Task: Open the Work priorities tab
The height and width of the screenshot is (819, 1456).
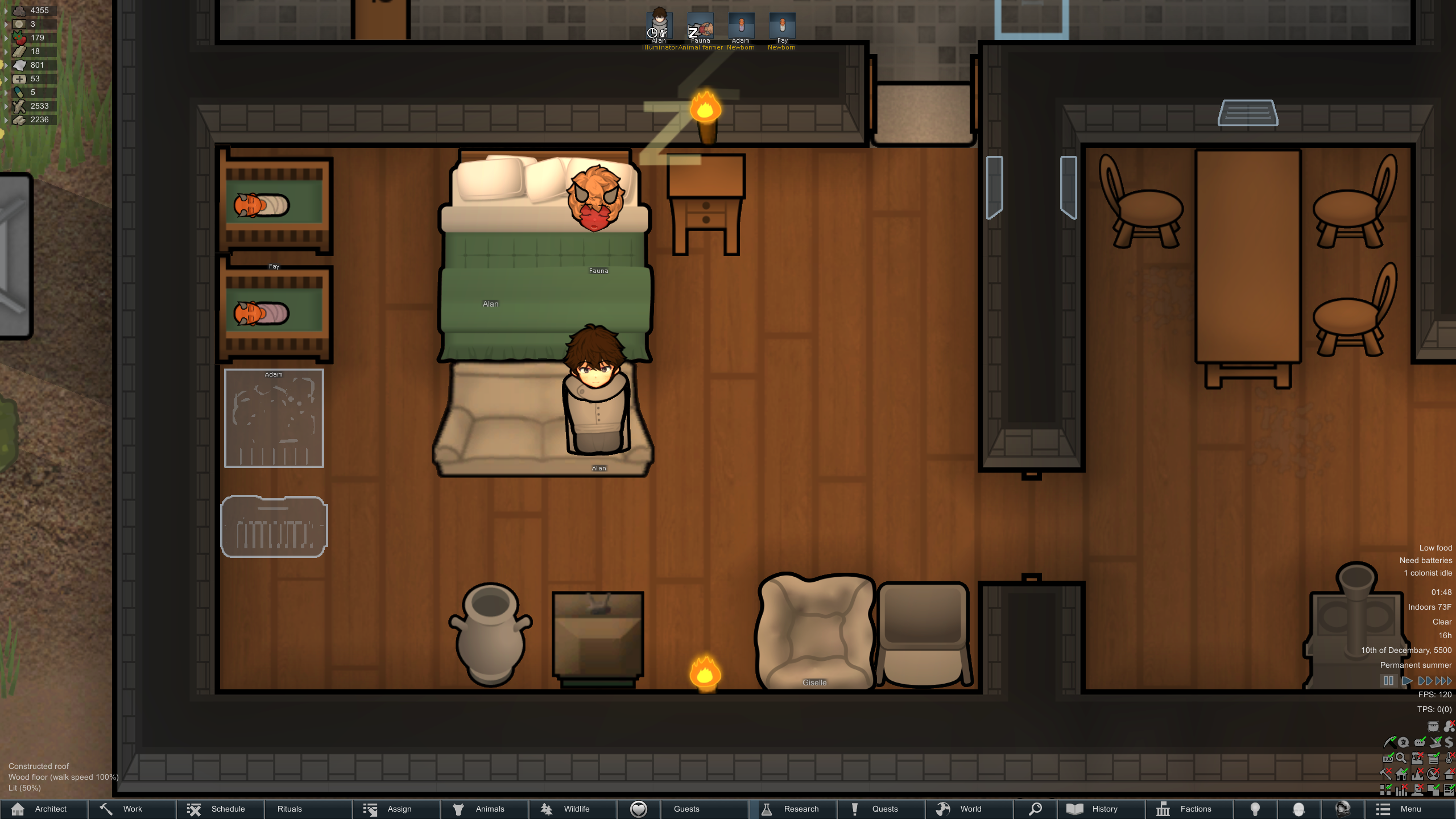Action: click(x=132, y=809)
